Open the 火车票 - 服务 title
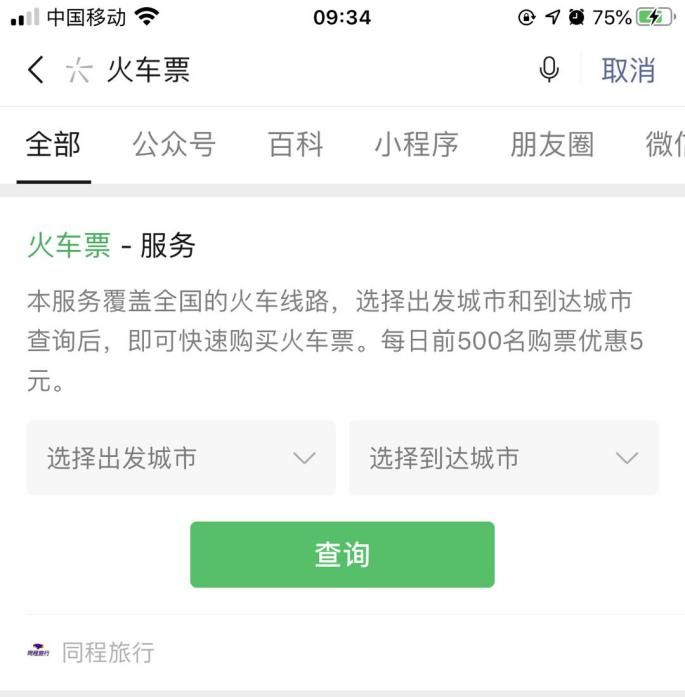This screenshot has height=697, width=685. (111, 246)
